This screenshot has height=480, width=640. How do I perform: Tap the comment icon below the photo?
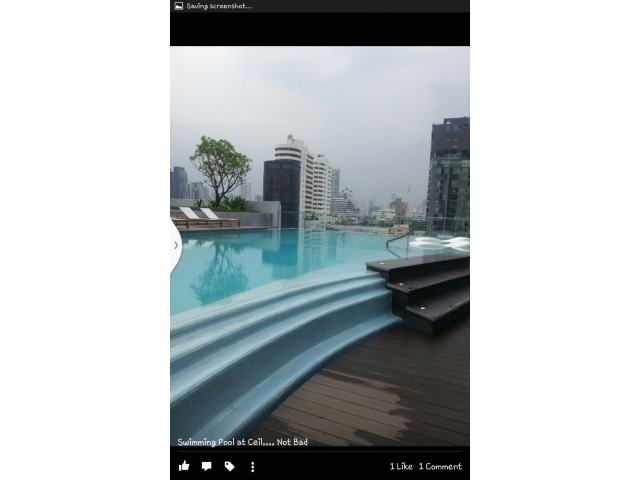(207, 466)
